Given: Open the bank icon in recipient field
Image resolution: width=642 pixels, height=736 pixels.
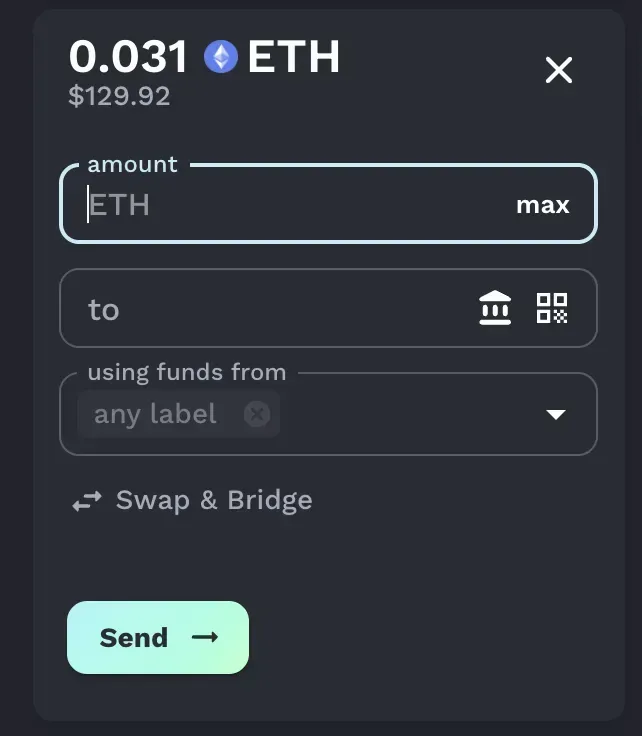Looking at the screenshot, I should click(x=494, y=308).
